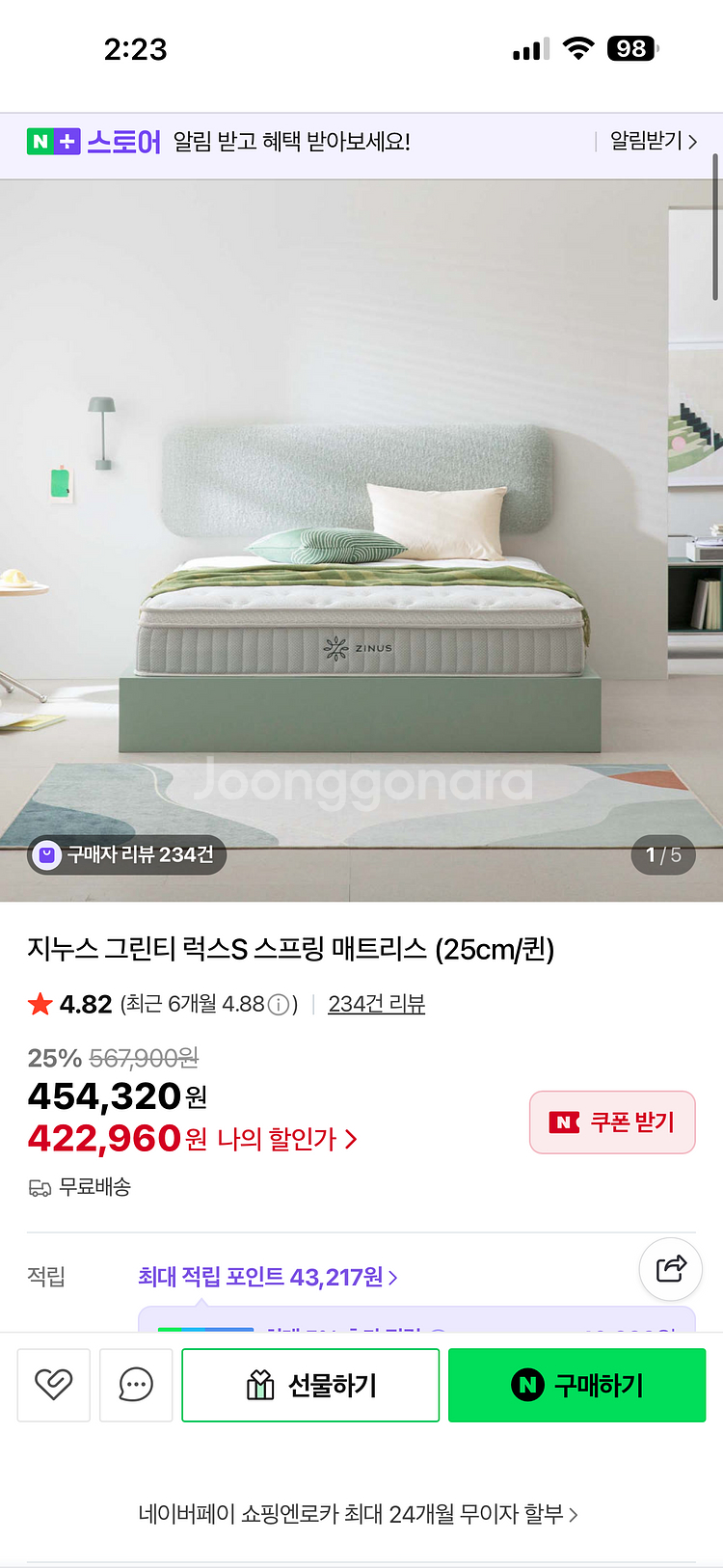Share this product
723x1568 pixels.
tap(671, 1268)
